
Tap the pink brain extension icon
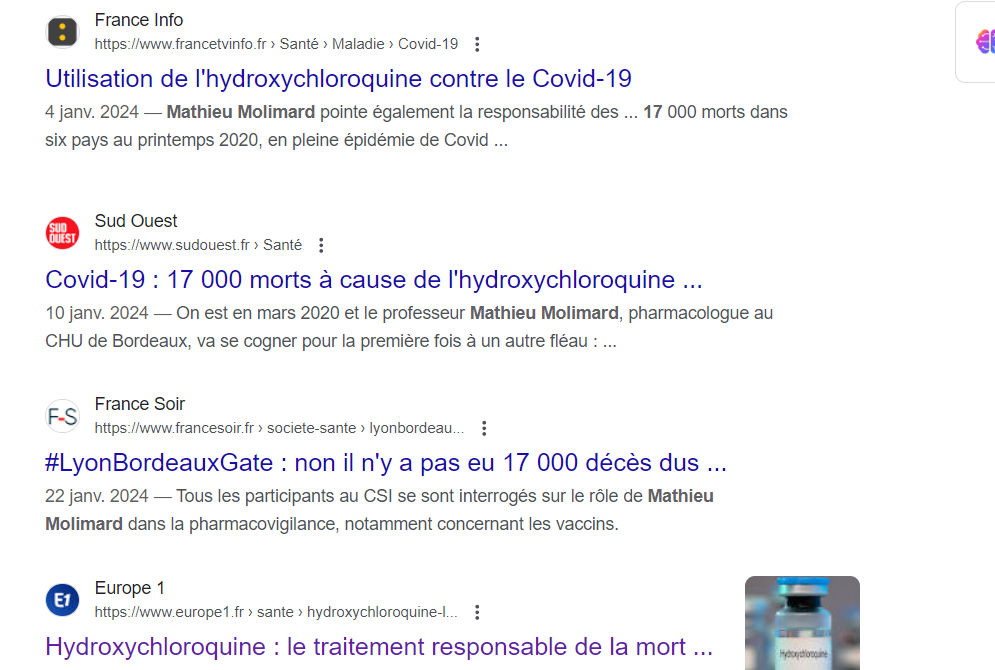pyautogui.click(x=985, y=42)
